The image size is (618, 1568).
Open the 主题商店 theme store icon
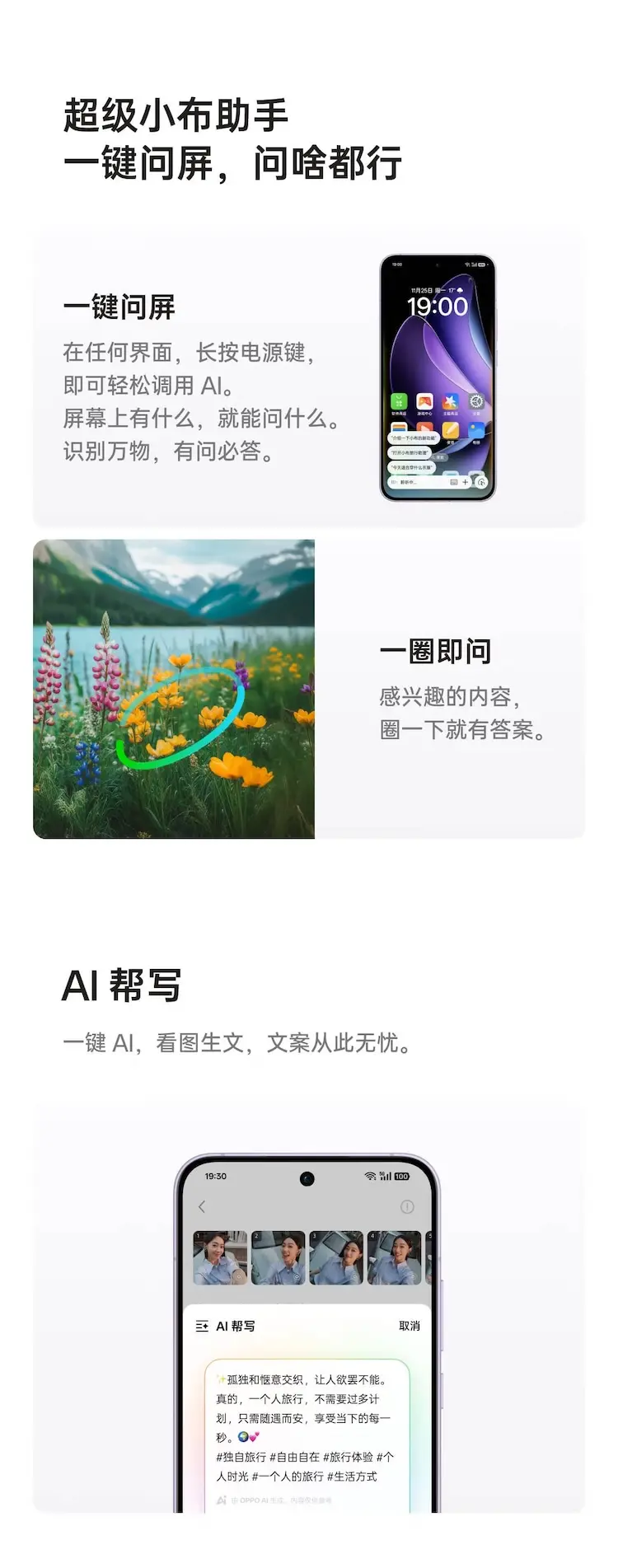point(450,403)
